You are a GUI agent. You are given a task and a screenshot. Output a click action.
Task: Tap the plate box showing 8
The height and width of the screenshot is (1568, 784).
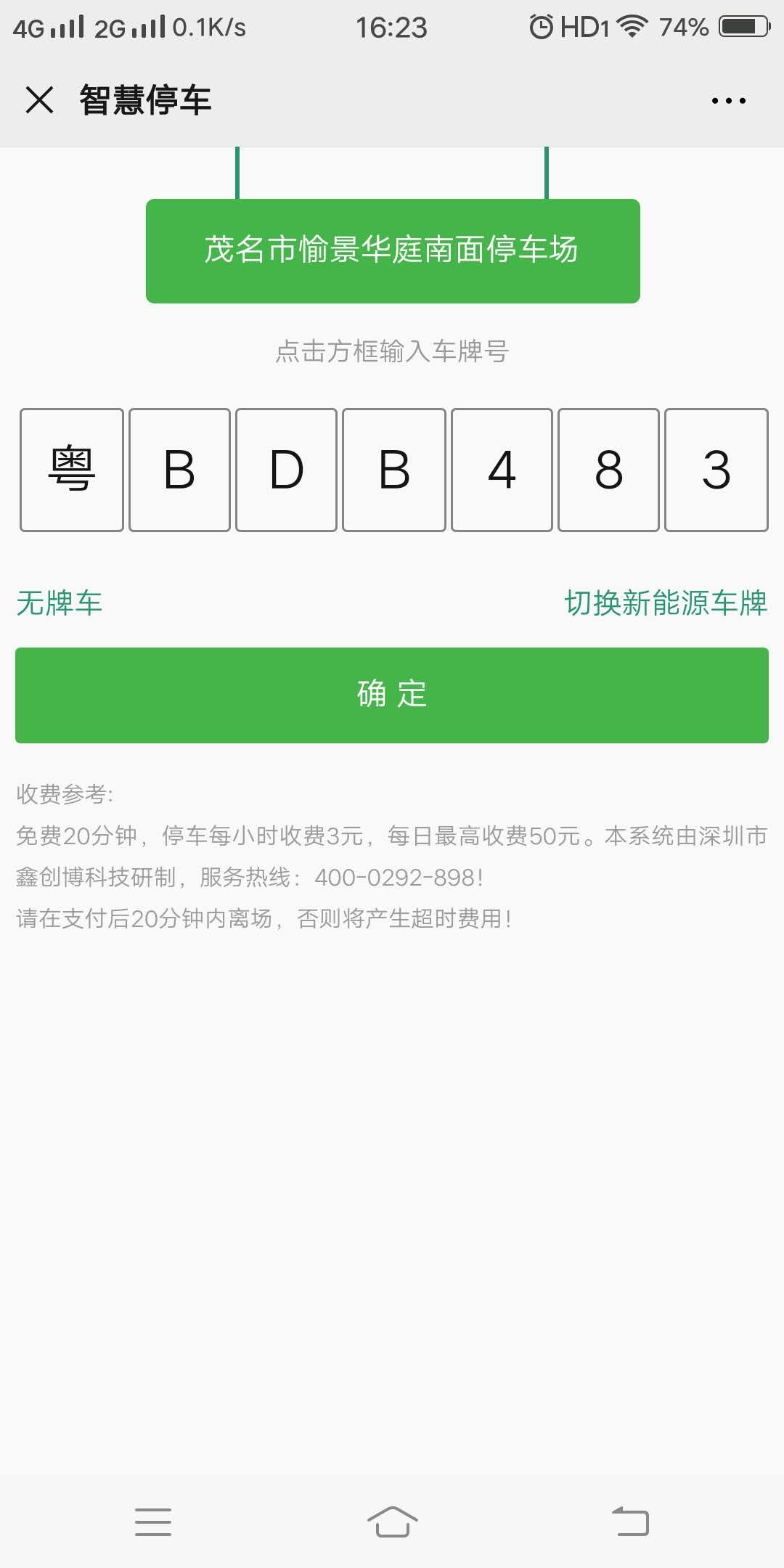click(x=608, y=470)
